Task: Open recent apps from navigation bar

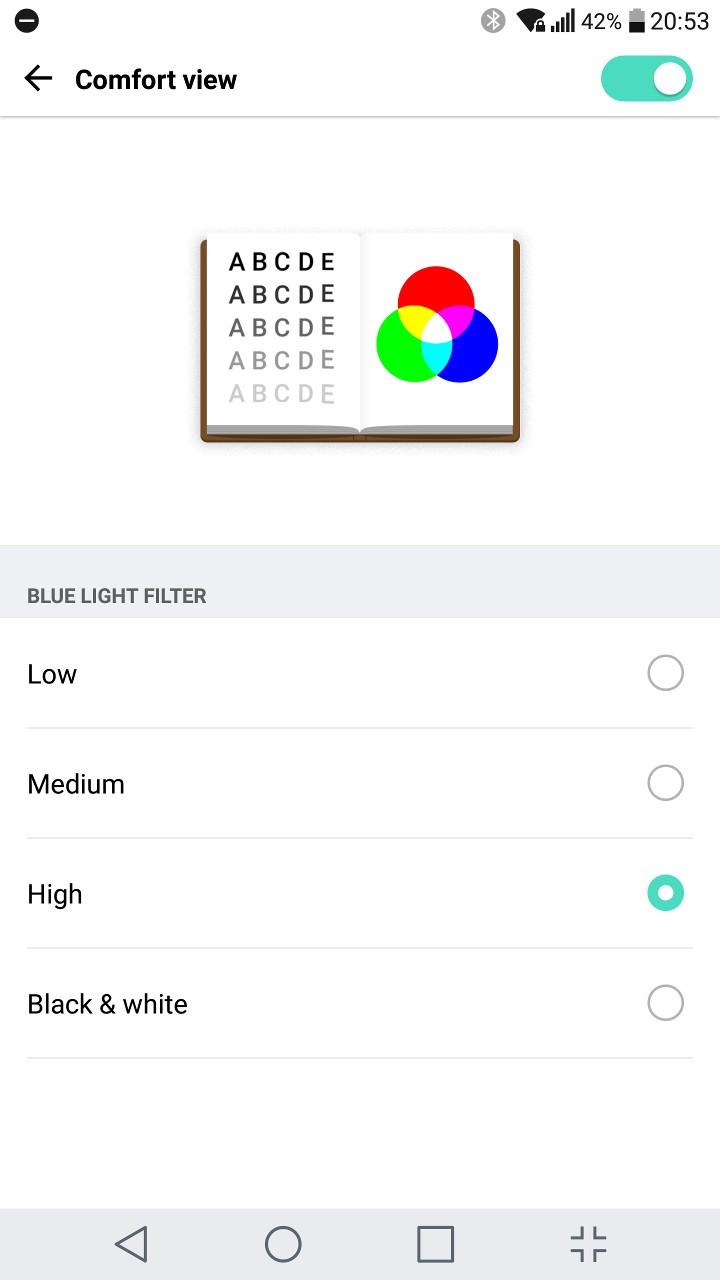Action: 435,1244
